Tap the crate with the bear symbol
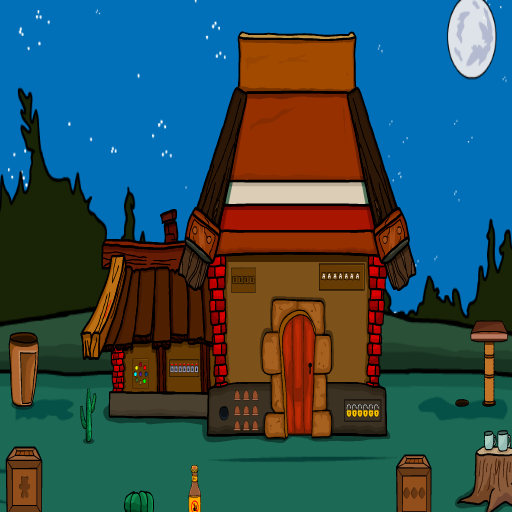This screenshot has height=512, width=512. tap(24, 480)
